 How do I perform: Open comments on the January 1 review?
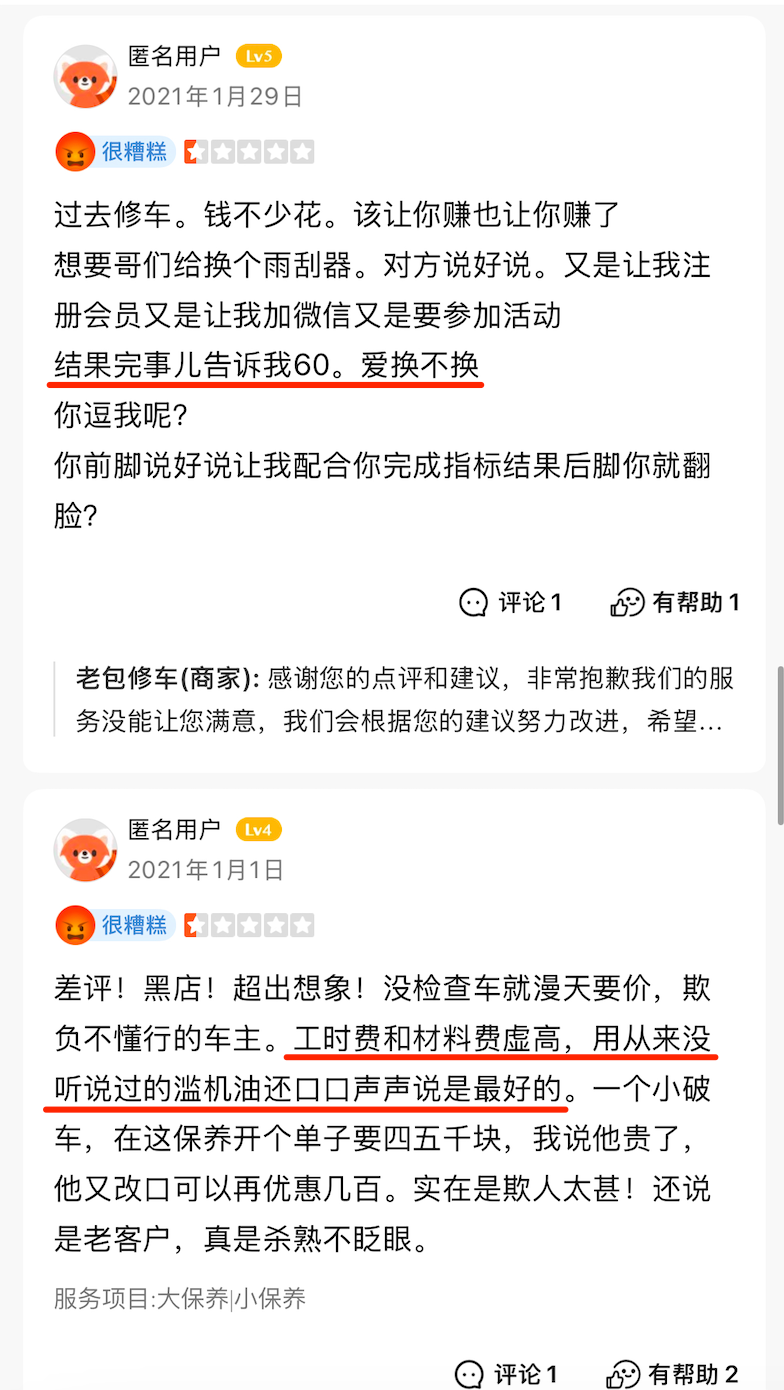(506, 1373)
